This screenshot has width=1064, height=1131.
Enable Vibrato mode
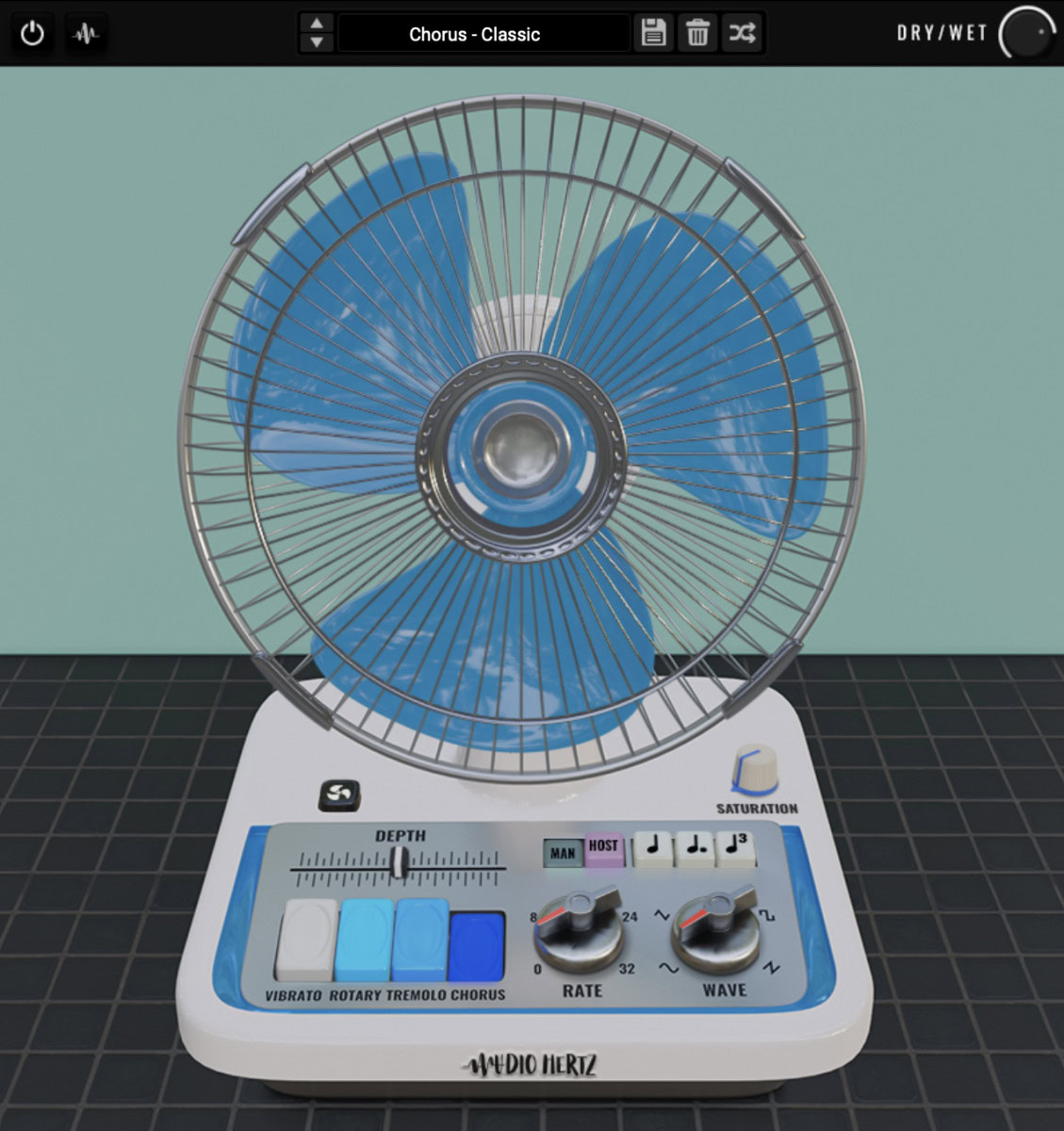pos(306,940)
